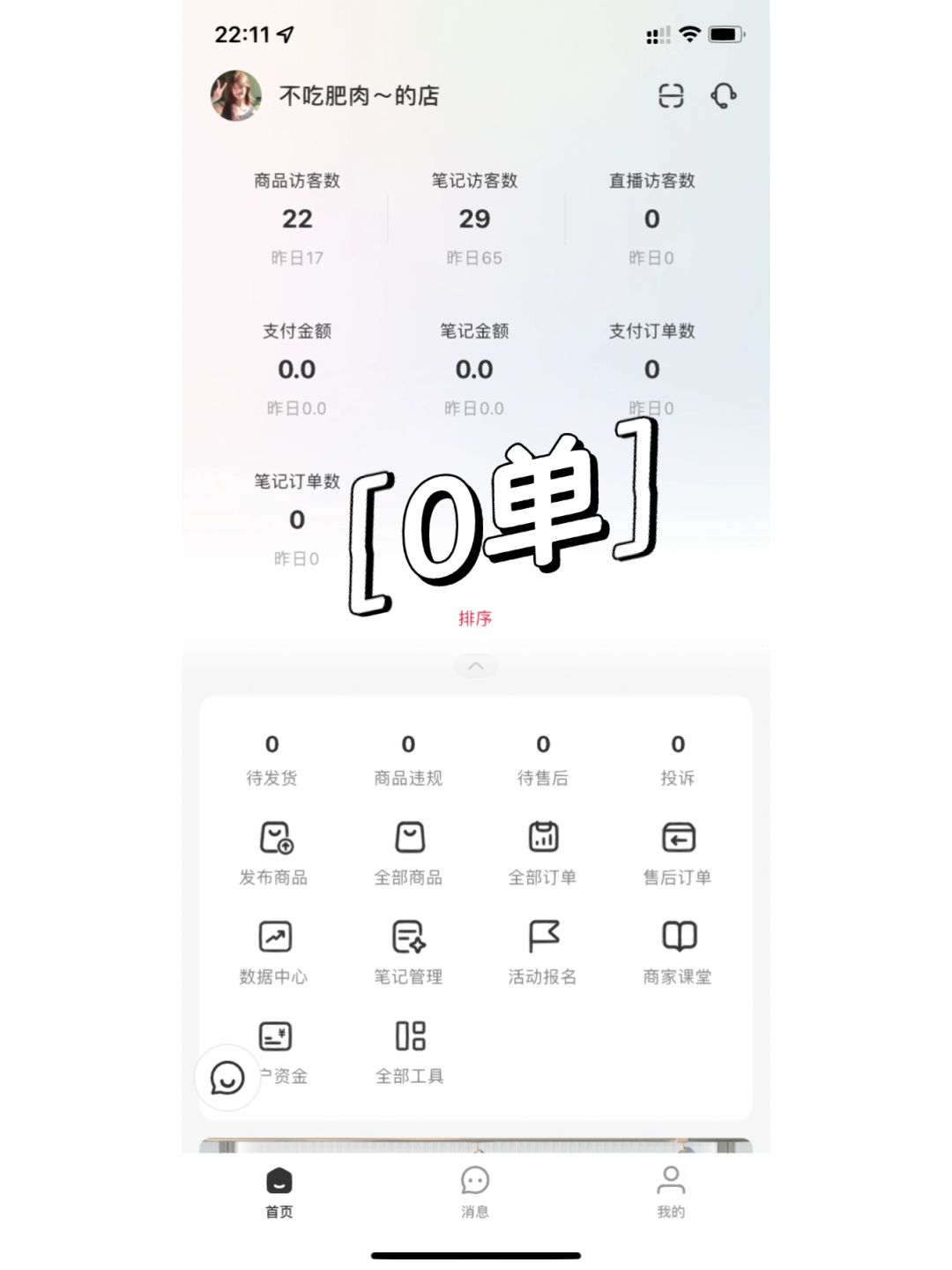Collapse the data panel chevron
Viewport: 952px width, 1270px height.
pyautogui.click(x=476, y=666)
